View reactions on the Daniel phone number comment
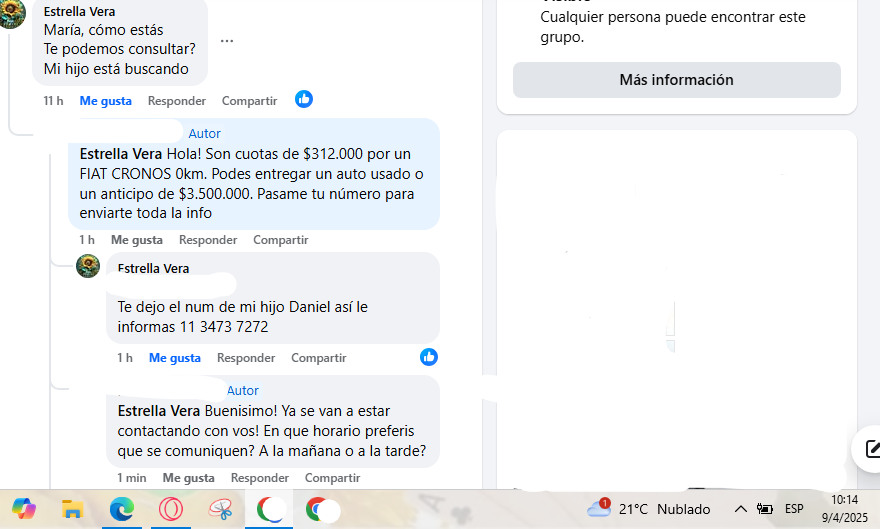 (x=429, y=357)
